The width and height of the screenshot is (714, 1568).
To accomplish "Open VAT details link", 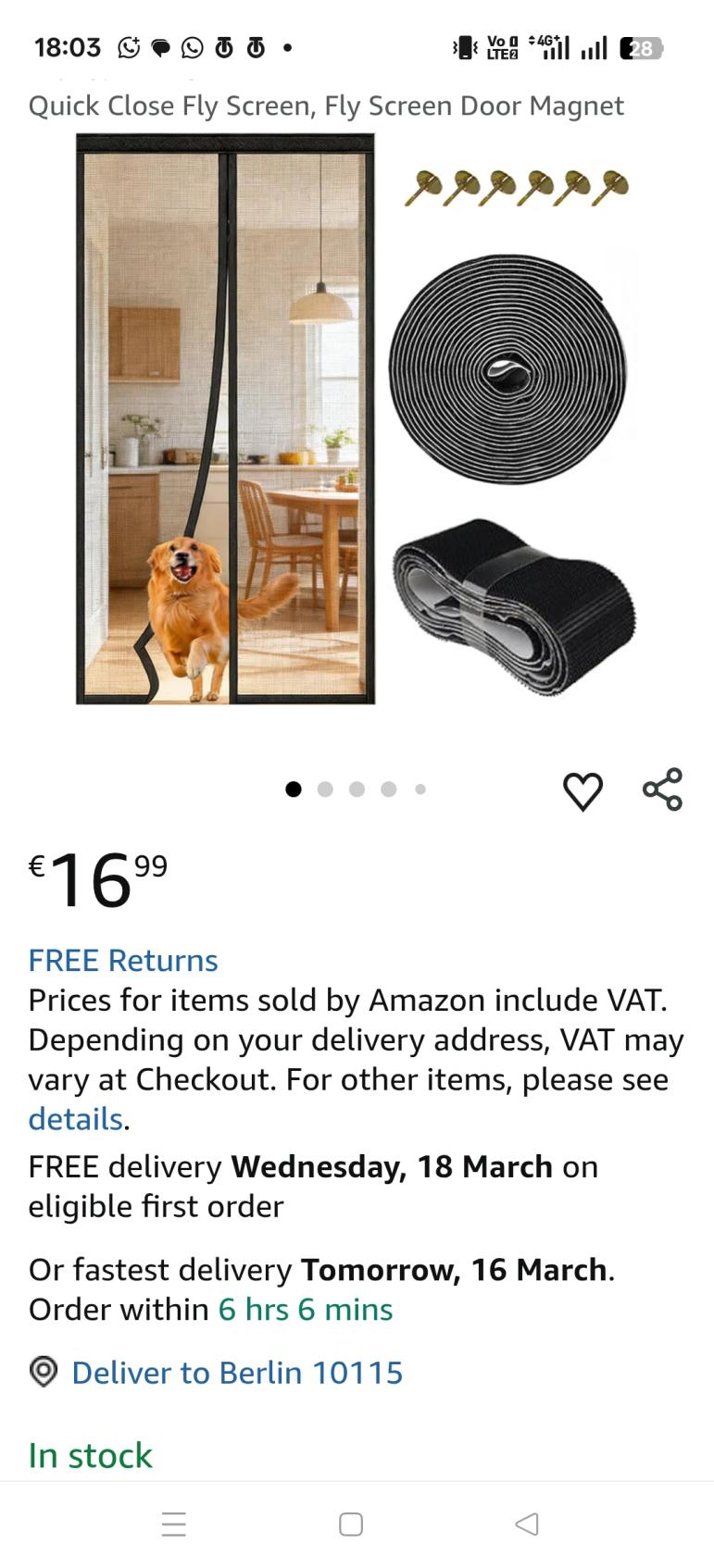I will coord(75,1119).
